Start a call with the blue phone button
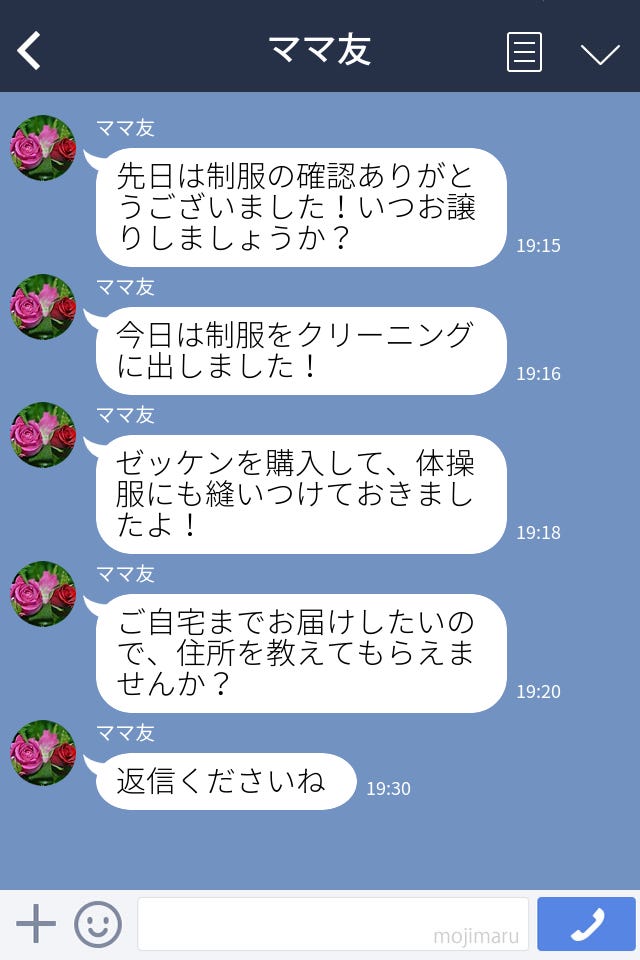This screenshot has height=960, width=640. click(586, 924)
